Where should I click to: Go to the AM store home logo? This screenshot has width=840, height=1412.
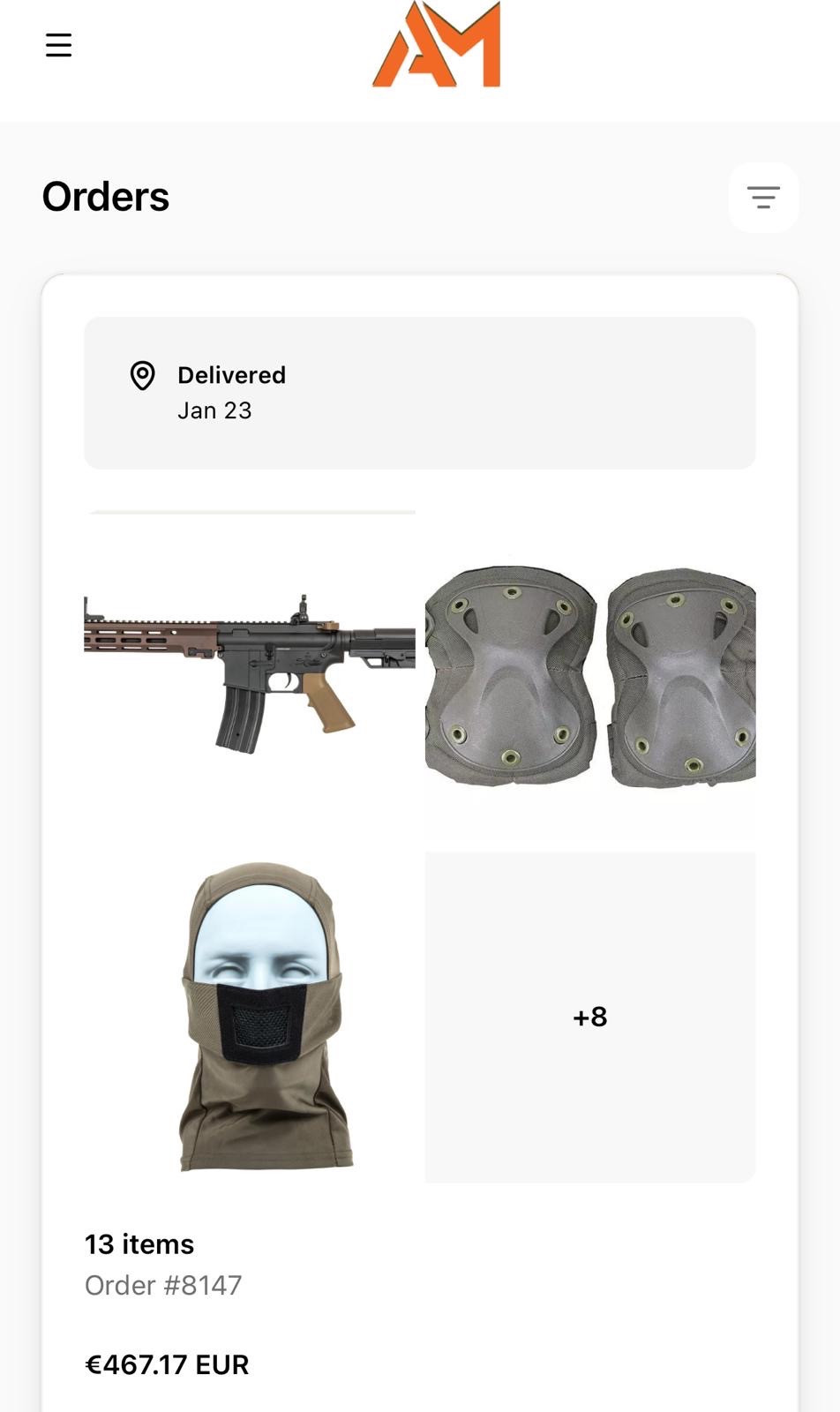(437, 44)
